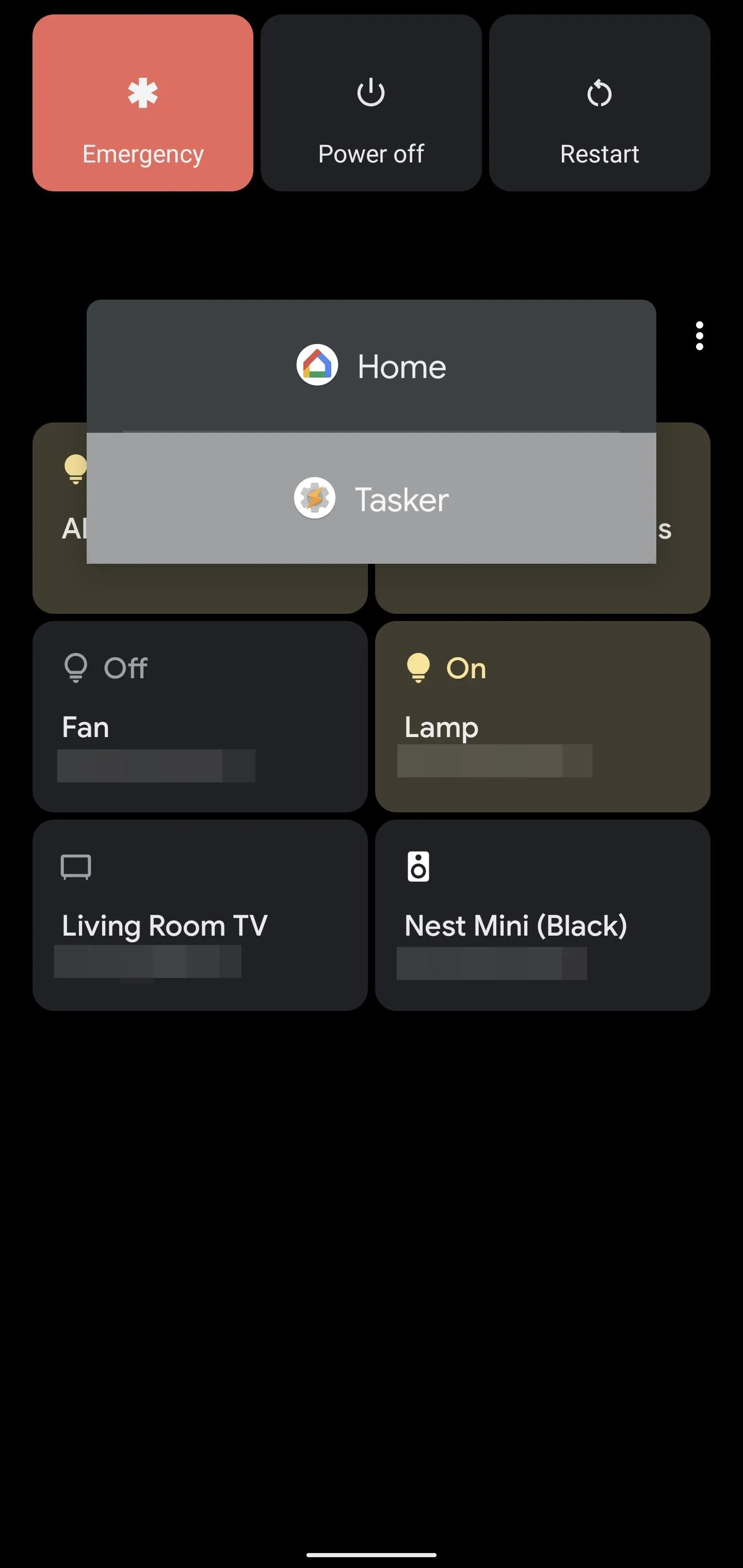Tap the Emergency button
The image size is (743, 1568).
142,103
